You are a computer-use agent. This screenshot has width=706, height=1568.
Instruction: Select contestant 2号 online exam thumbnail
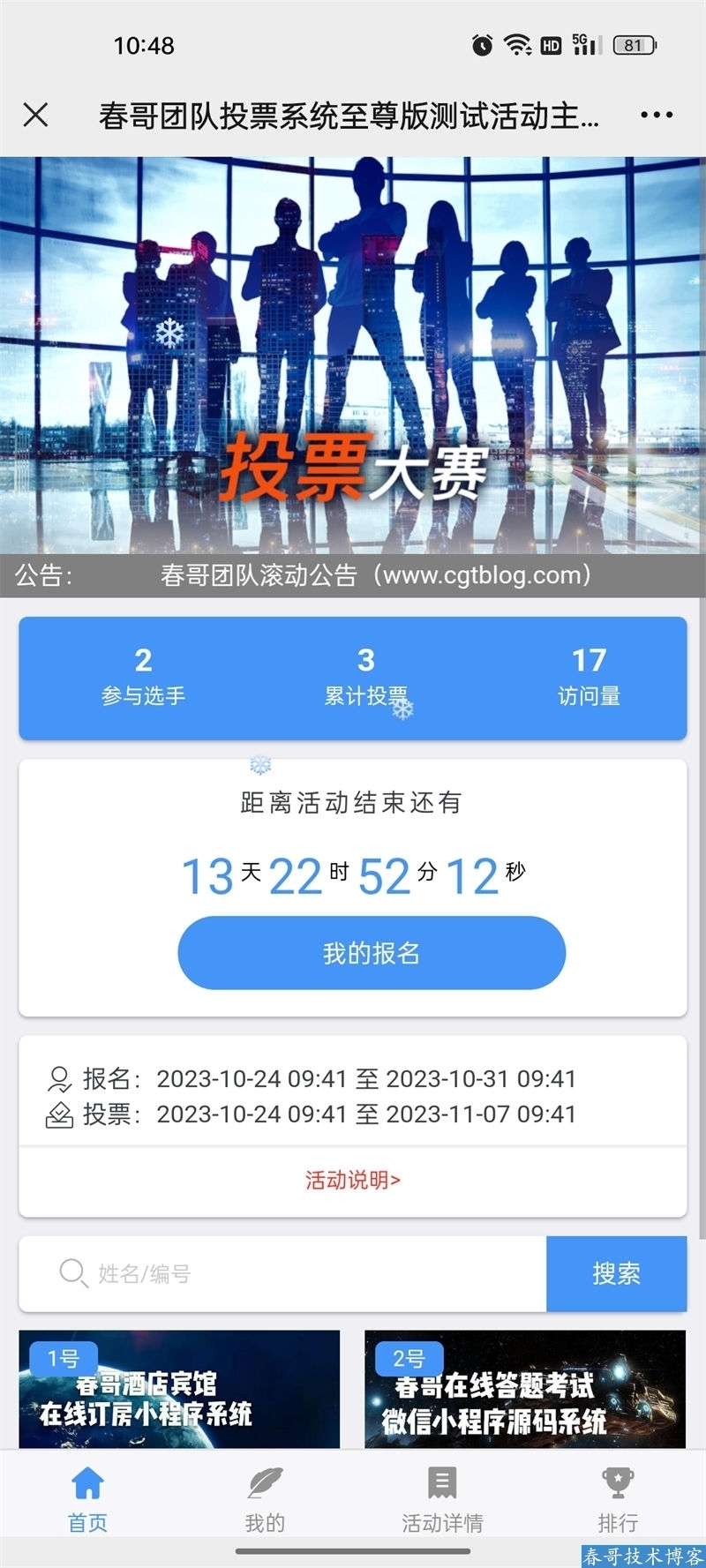(x=525, y=1390)
